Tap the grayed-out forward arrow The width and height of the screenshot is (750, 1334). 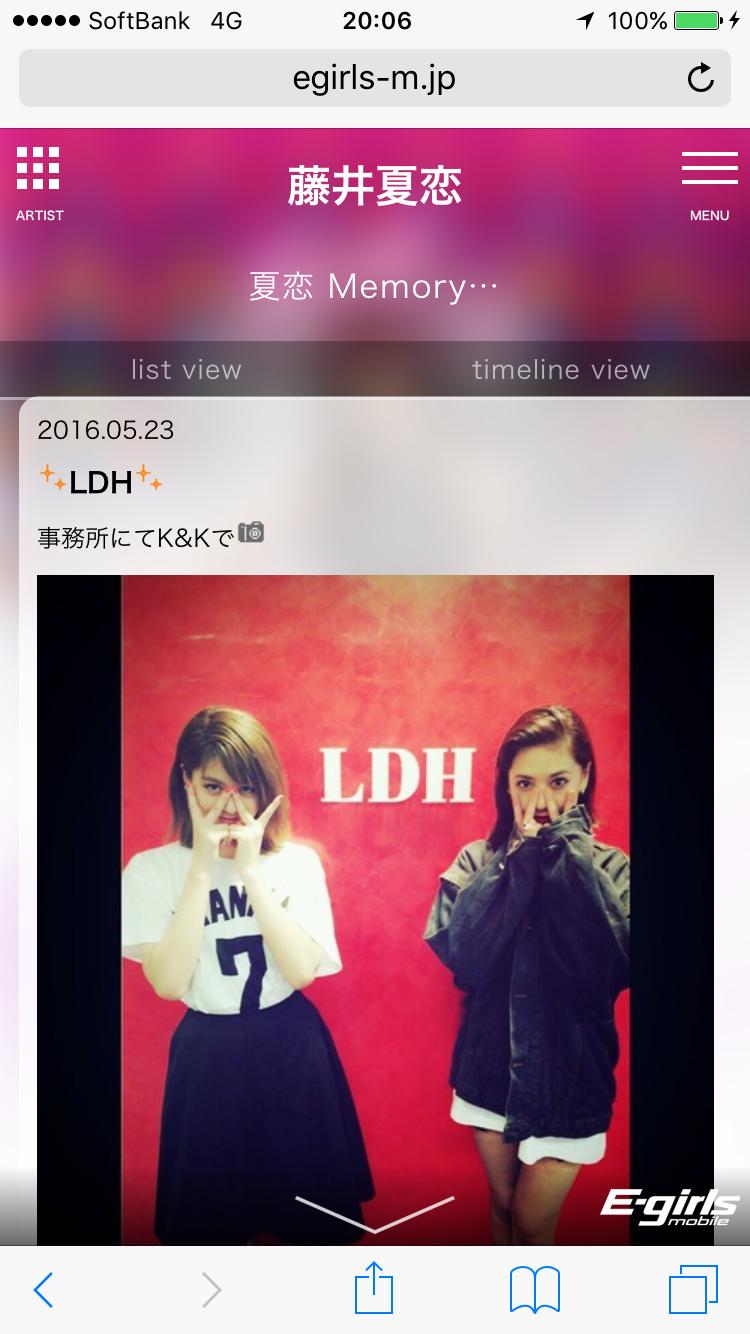210,1290
